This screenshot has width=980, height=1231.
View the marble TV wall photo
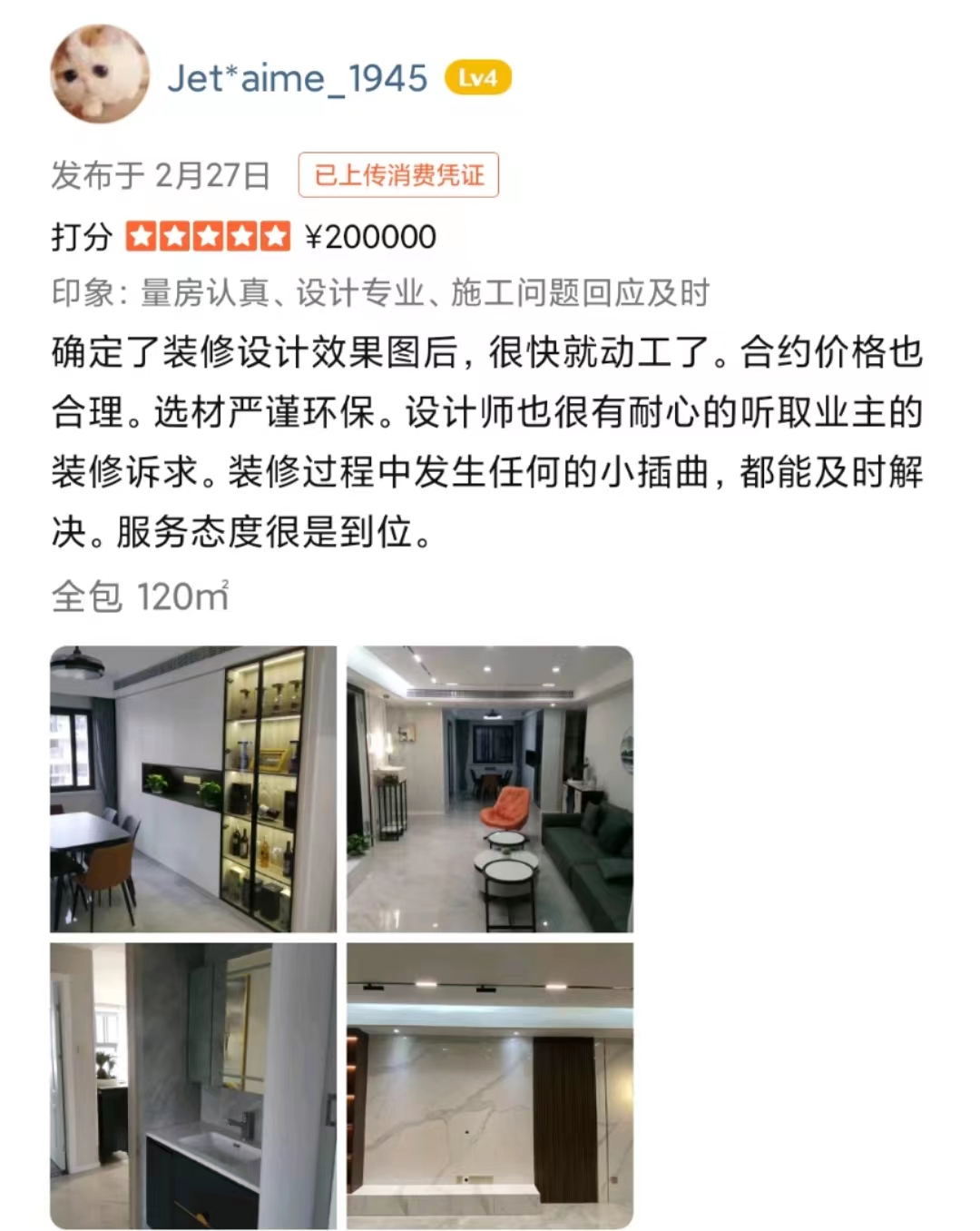pos(490,1086)
